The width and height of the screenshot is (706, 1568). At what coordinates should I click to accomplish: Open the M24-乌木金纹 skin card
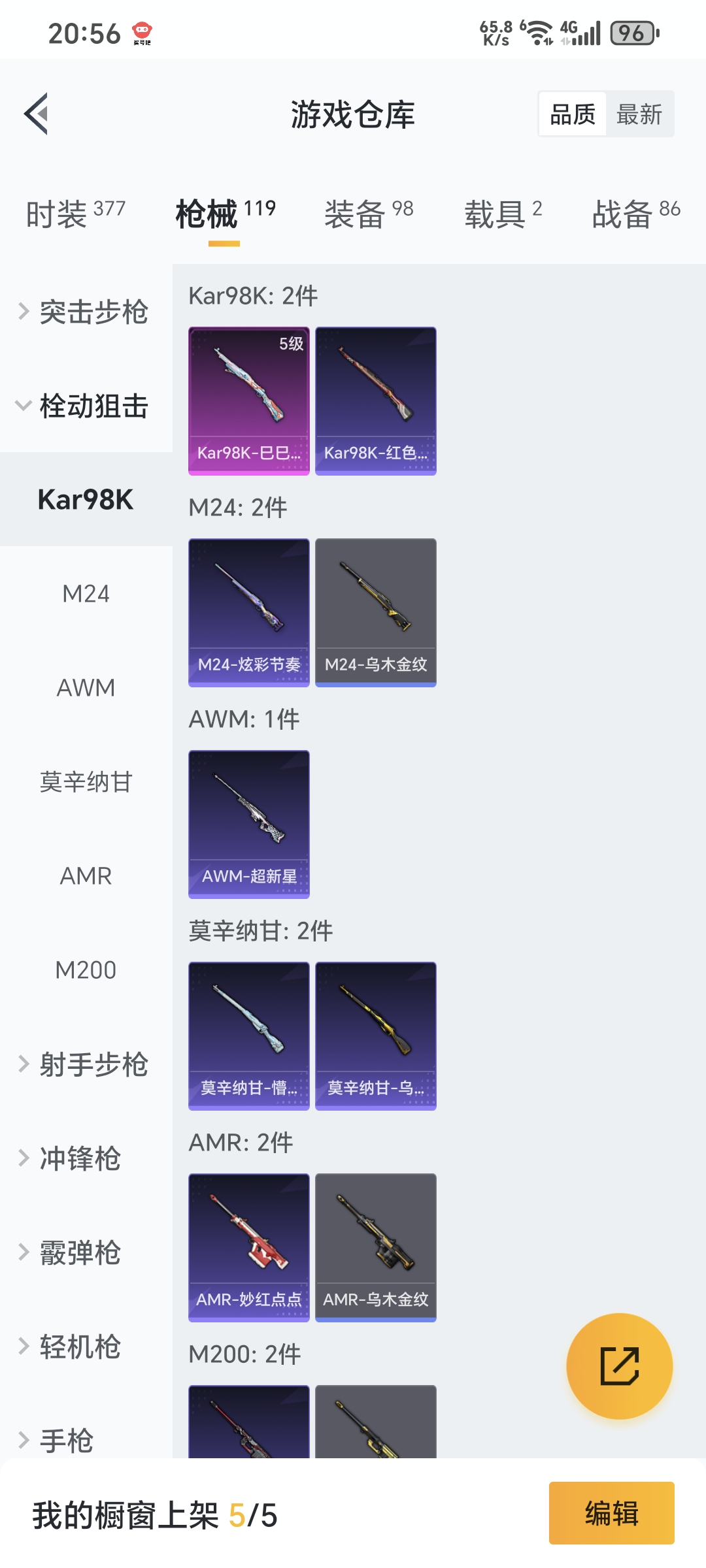click(x=376, y=613)
